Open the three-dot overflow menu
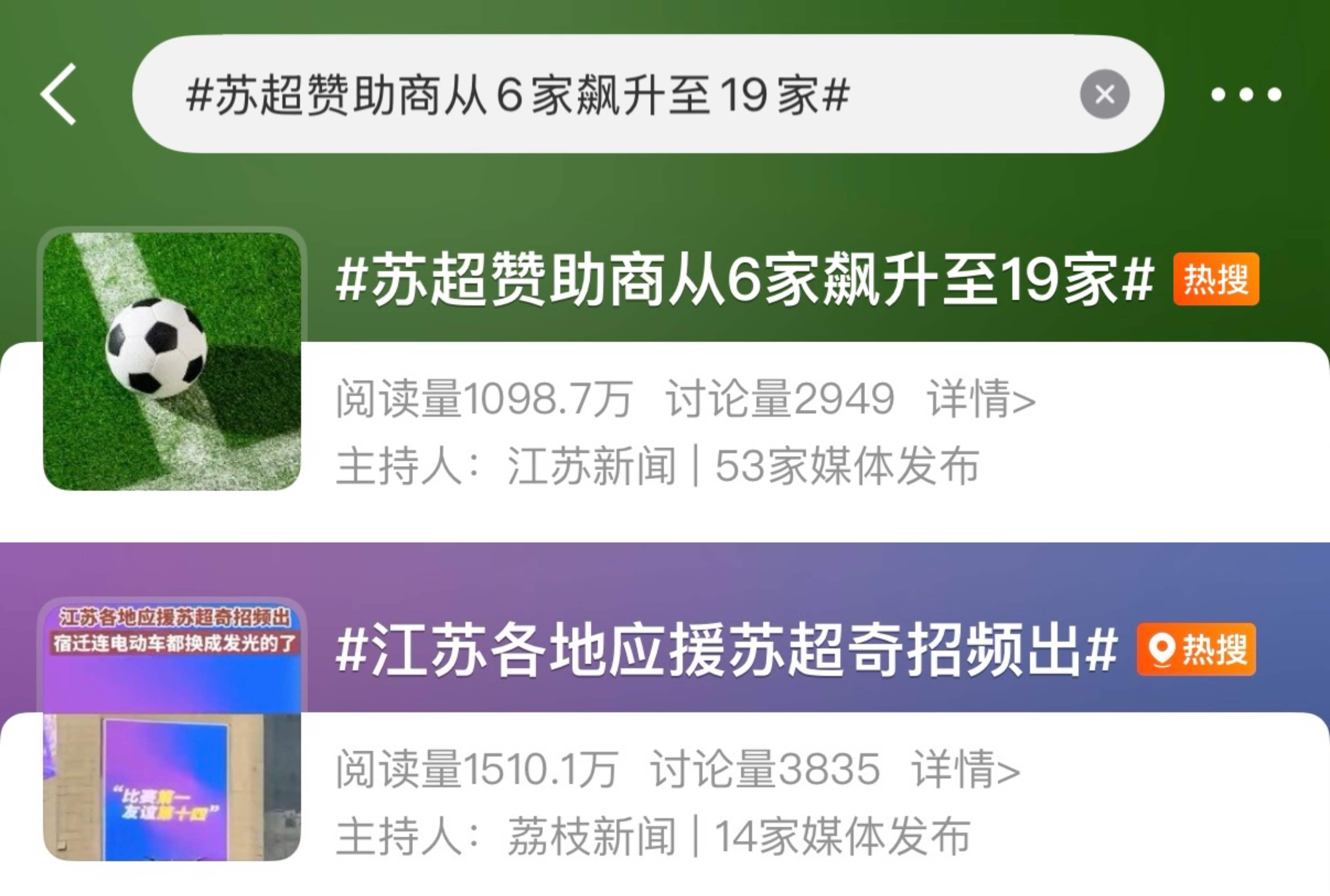 click(x=1246, y=94)
